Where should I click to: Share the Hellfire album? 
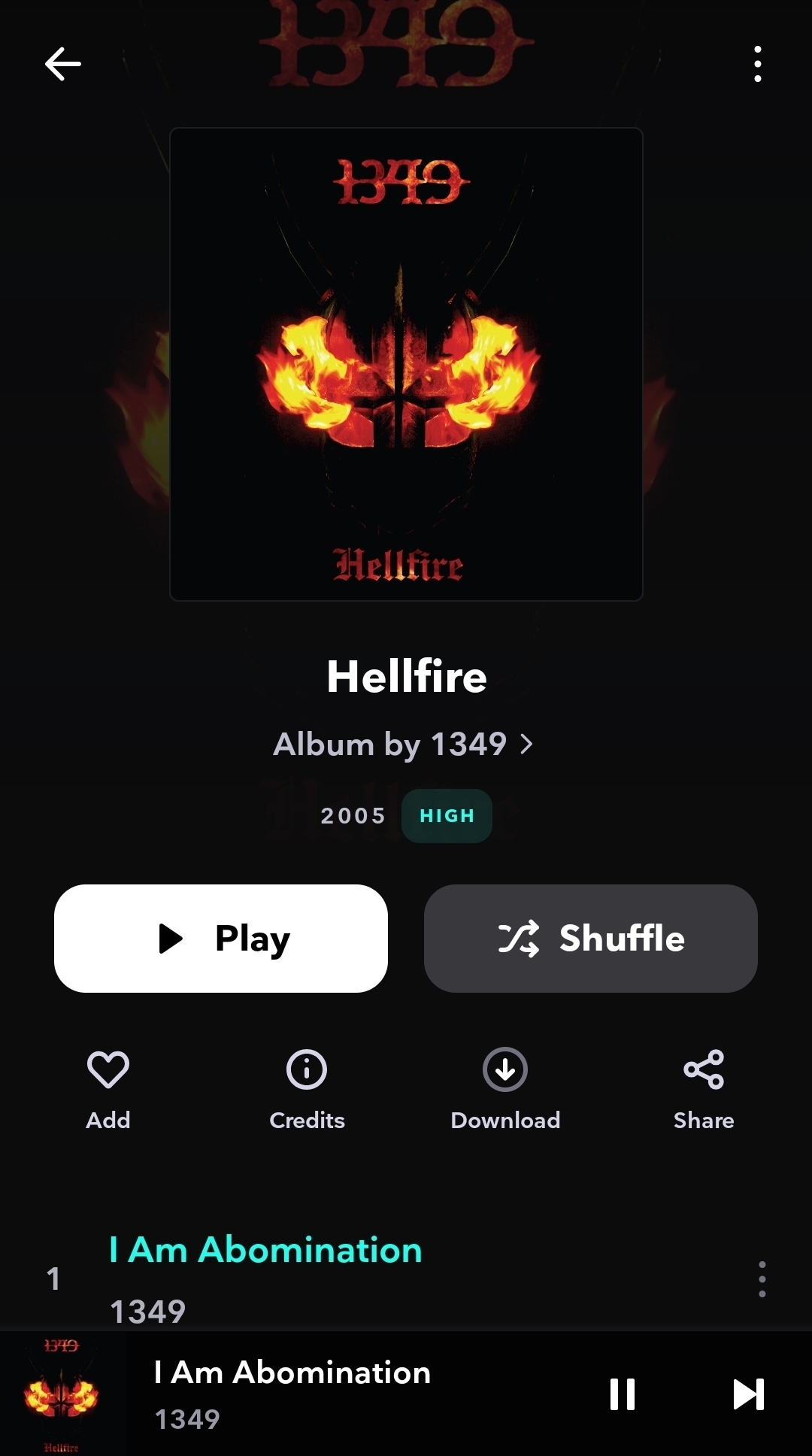tap(704, 1088)
